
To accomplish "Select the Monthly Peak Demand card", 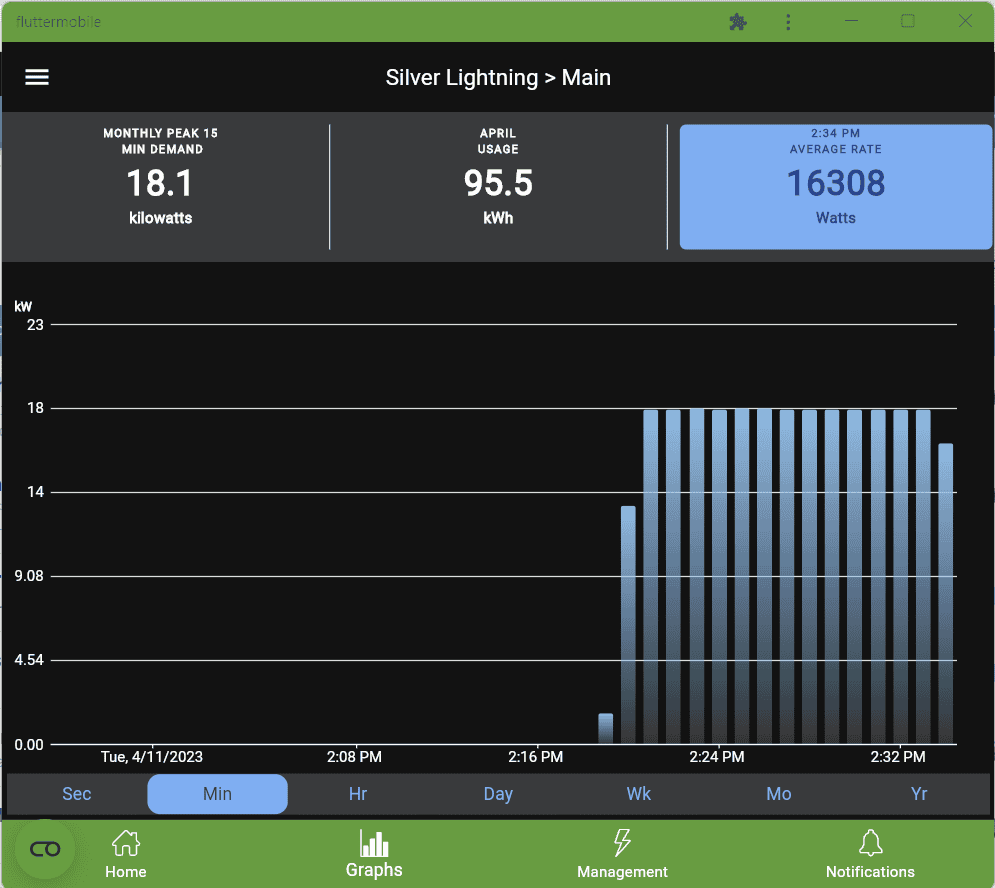I will (160, 187).
